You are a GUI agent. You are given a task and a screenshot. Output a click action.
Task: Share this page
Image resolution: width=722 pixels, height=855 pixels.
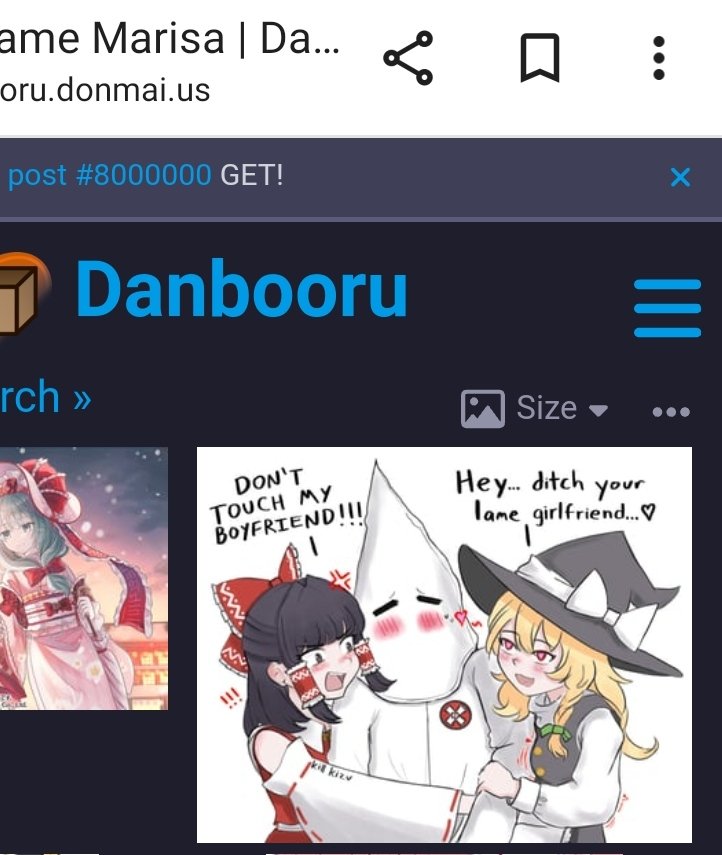pyautogui.click(x=408, y=58)
